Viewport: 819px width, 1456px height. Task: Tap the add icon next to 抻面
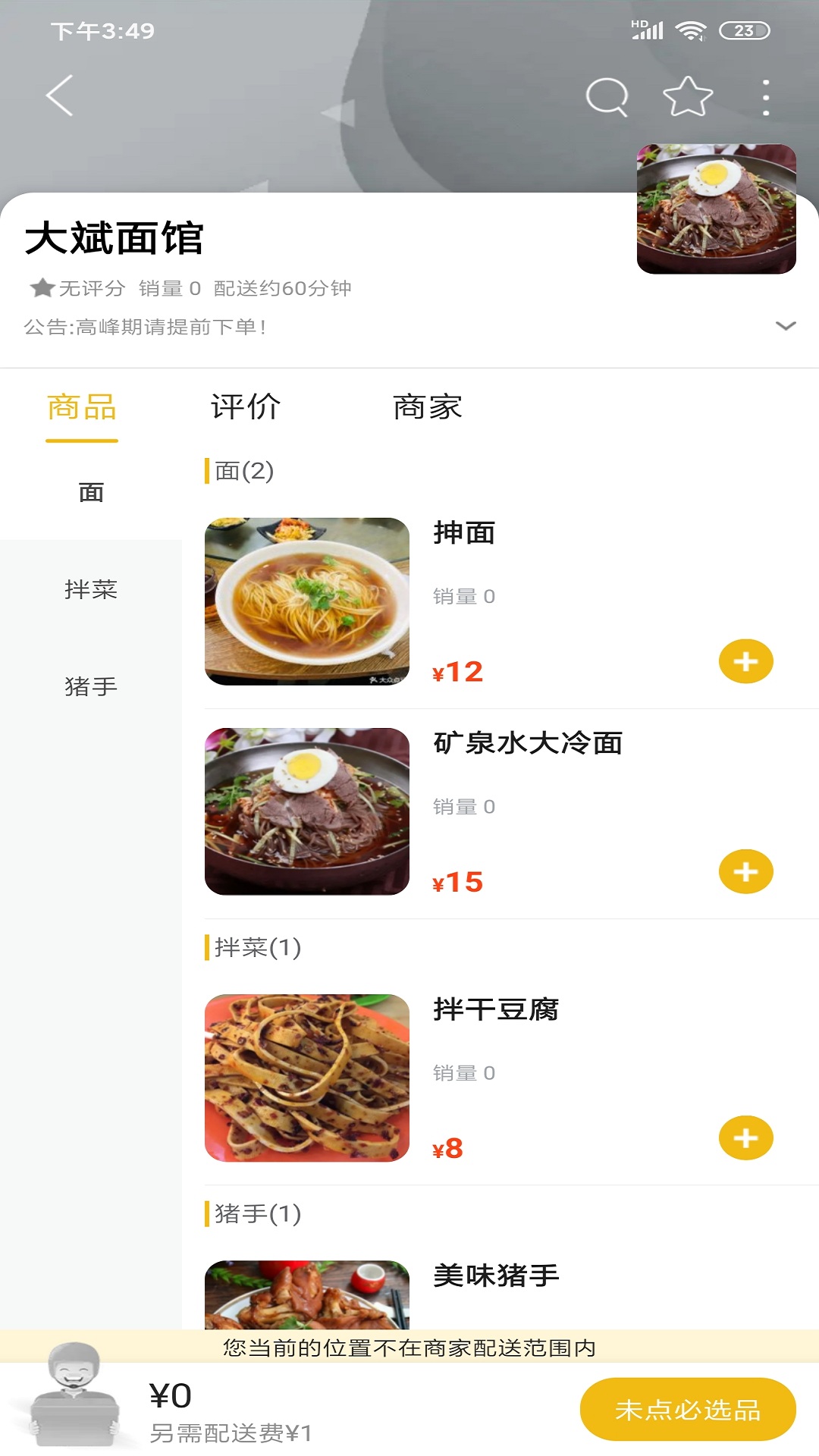746,661
